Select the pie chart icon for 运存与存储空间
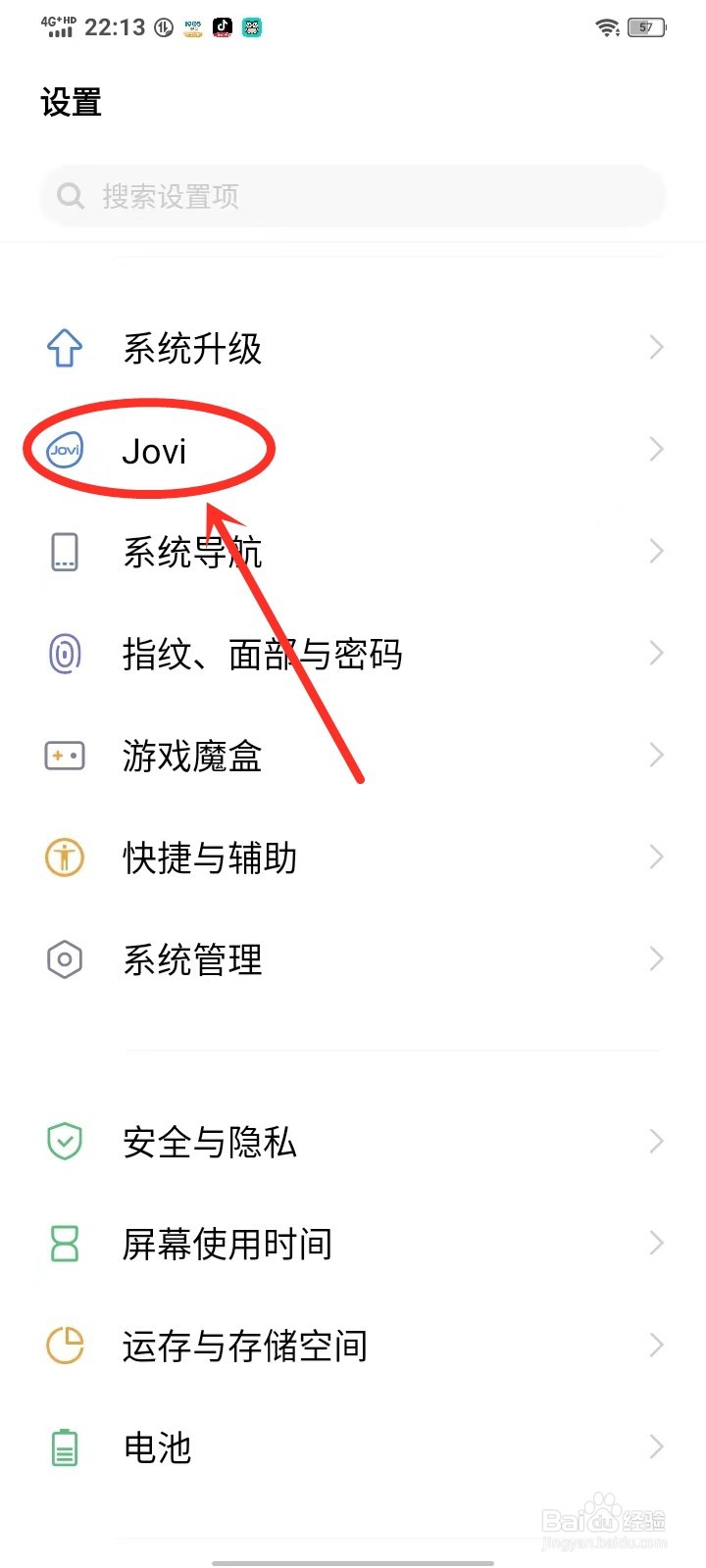 [x=63, y=1345]
